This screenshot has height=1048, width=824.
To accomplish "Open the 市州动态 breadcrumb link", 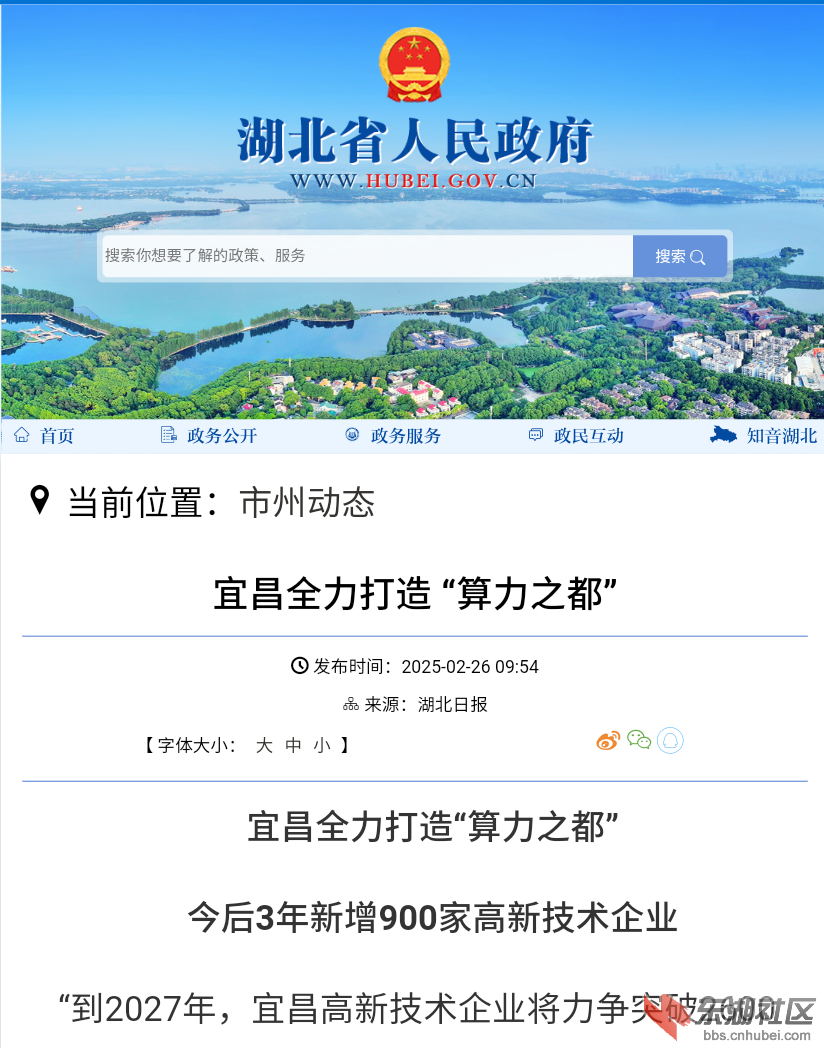I will coord(307,502).
